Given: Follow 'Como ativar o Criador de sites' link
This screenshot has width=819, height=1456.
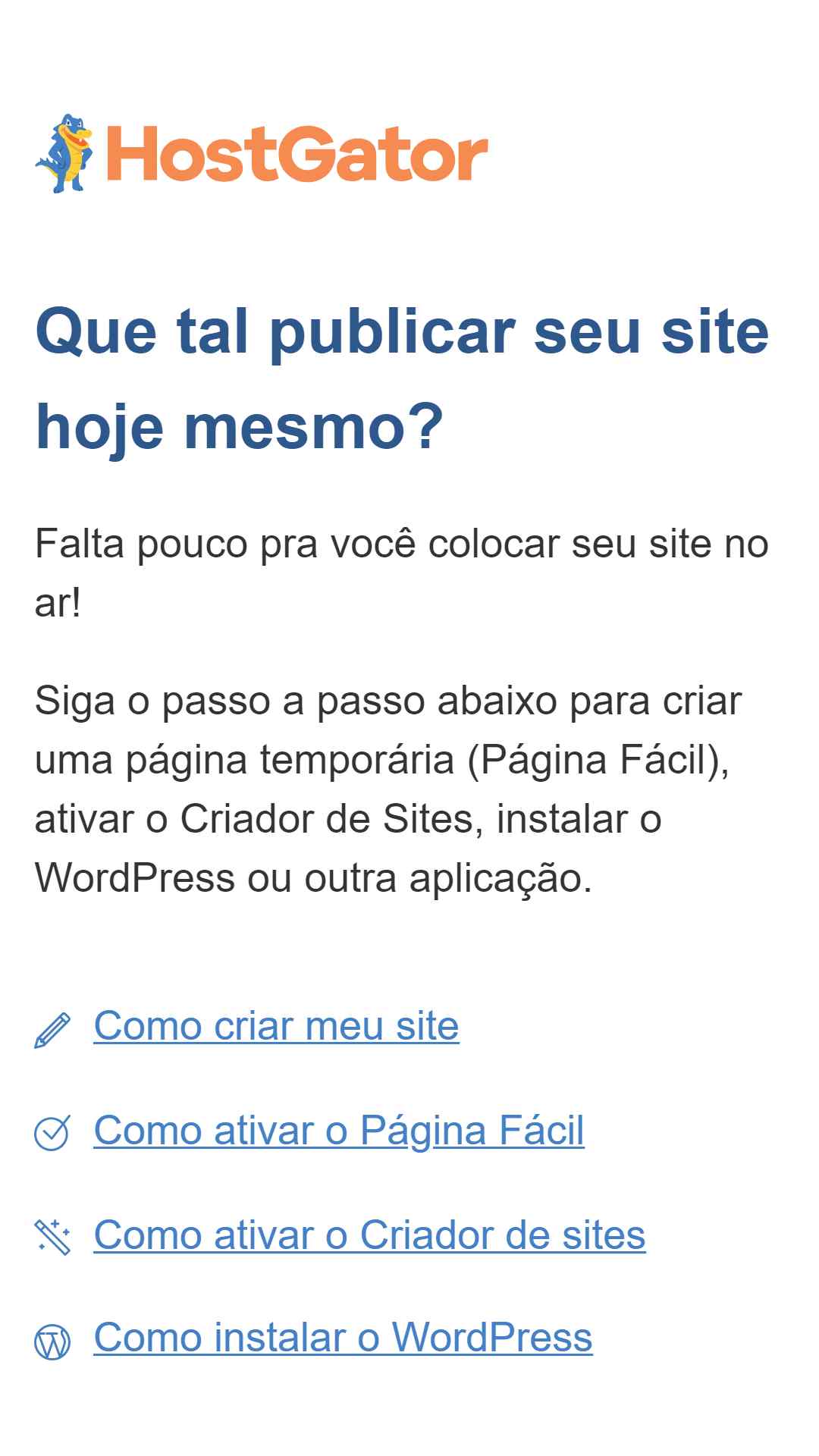Looking at the screenshot, I should (x=369, y=1235).
